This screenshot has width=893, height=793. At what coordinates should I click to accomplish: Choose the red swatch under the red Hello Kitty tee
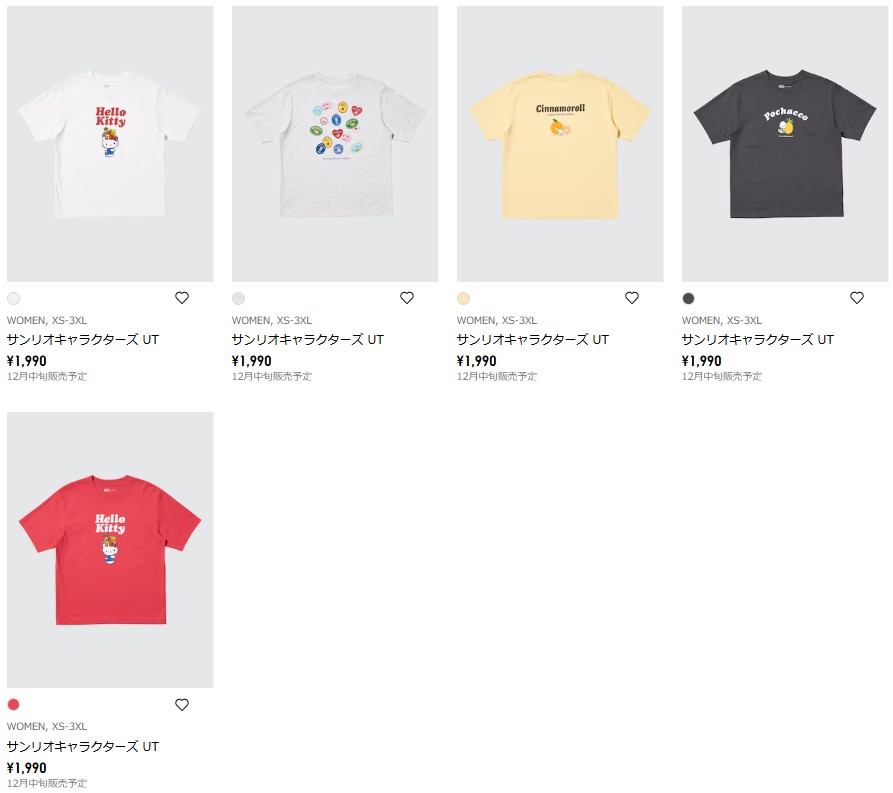pos(14,705)
